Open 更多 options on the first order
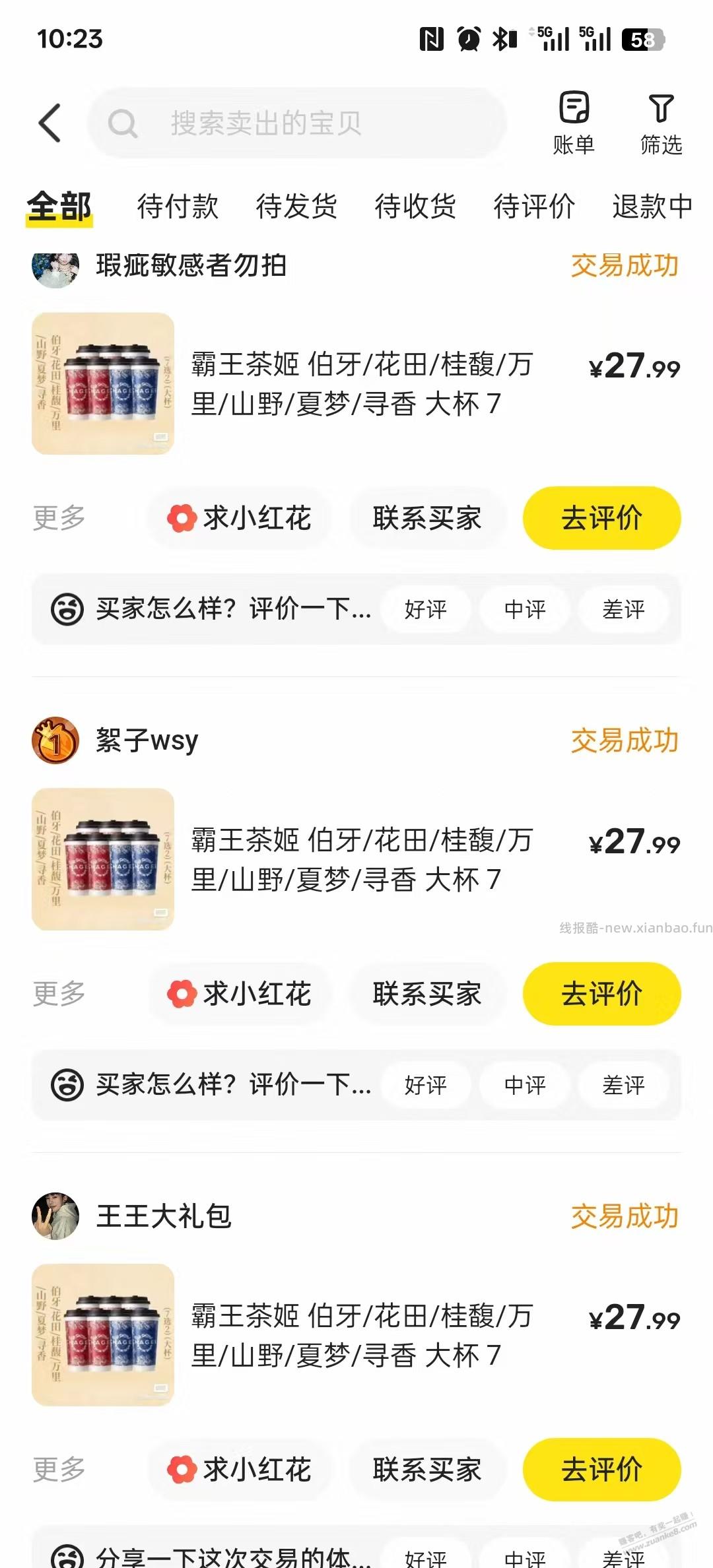The image size is (713, 1568). 57,519
